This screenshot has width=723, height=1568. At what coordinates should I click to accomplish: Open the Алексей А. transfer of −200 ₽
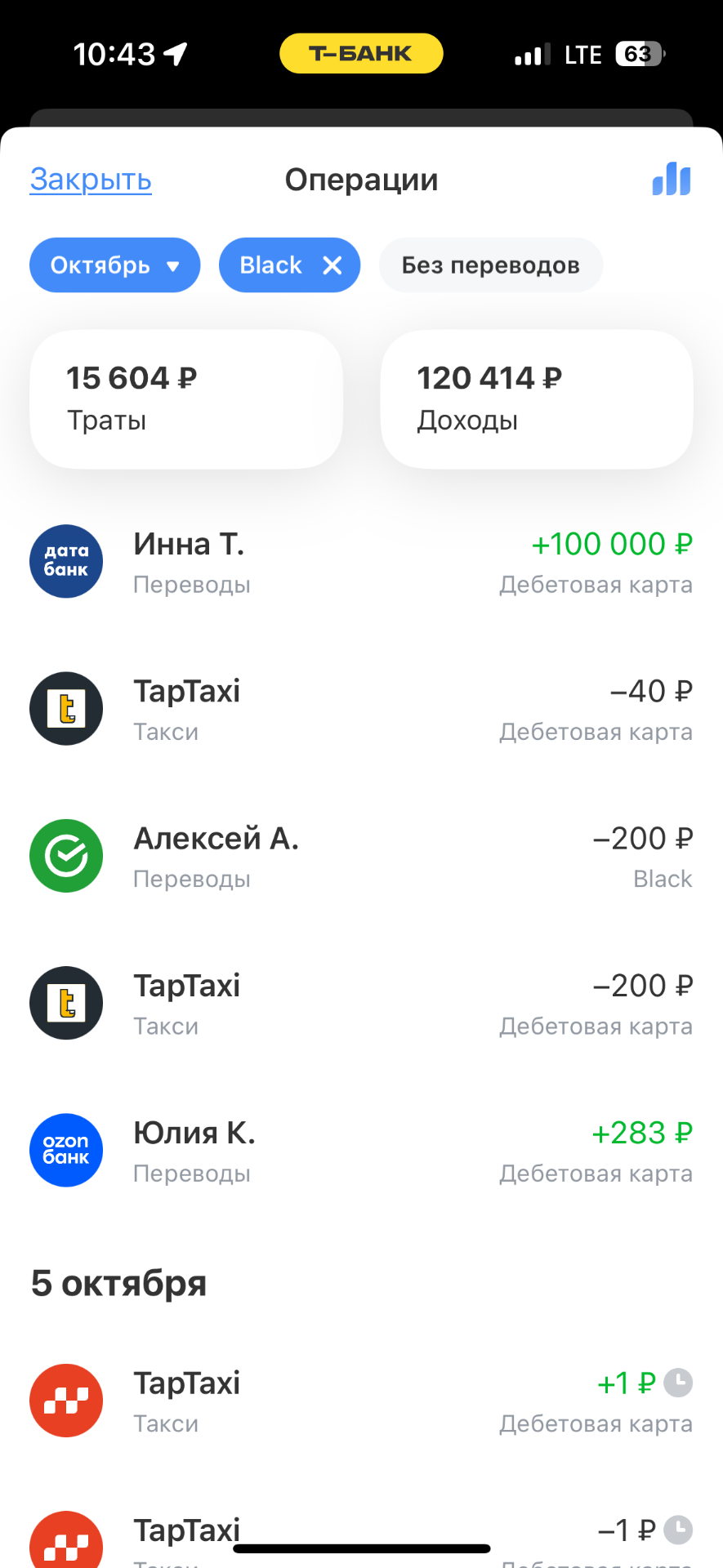tap(361, 856)
